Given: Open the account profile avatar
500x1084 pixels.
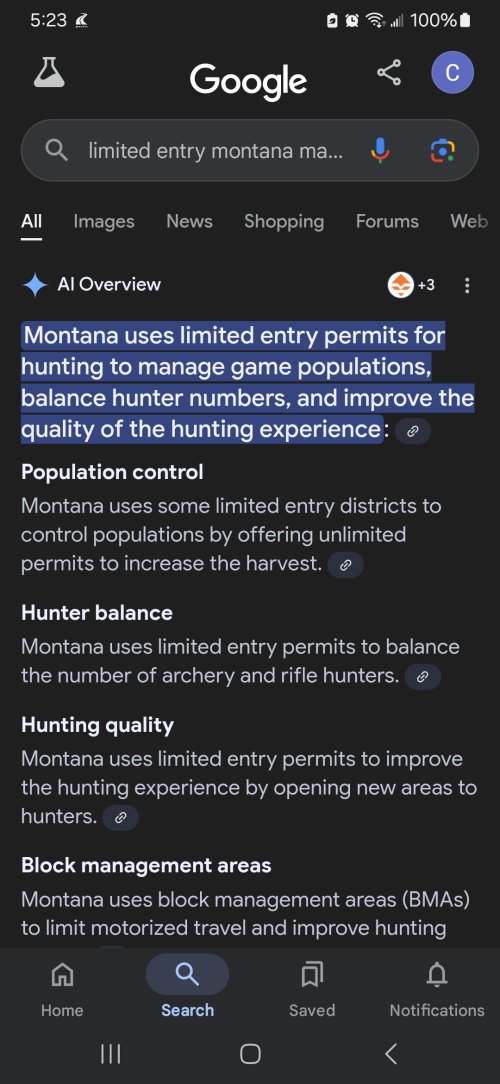Looking at the screenshot, I should tap(452, 72).
